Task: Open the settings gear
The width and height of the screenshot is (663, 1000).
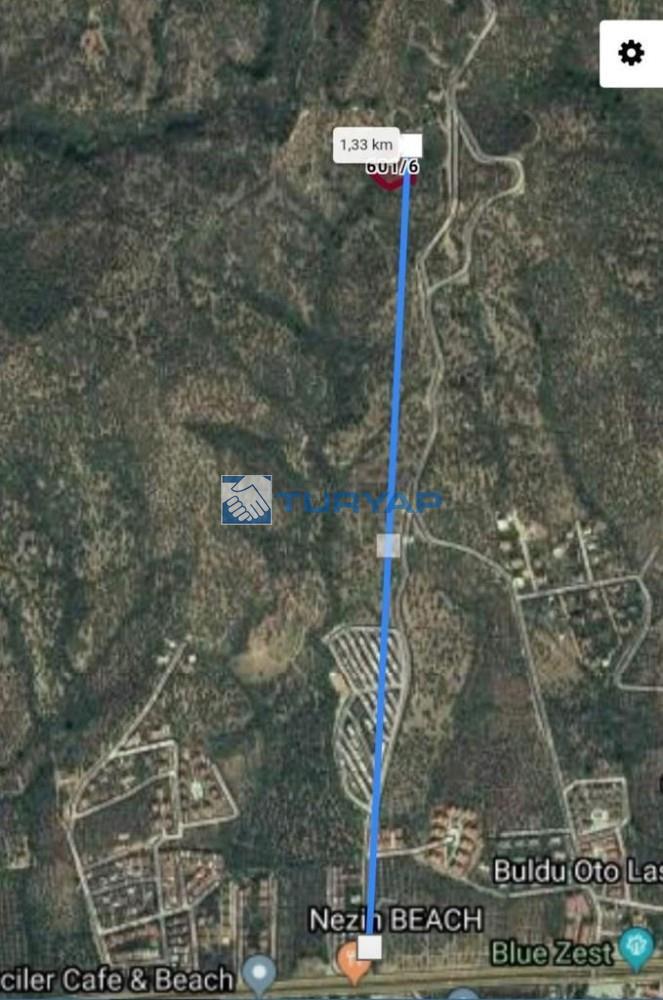Action: [631, 53]
